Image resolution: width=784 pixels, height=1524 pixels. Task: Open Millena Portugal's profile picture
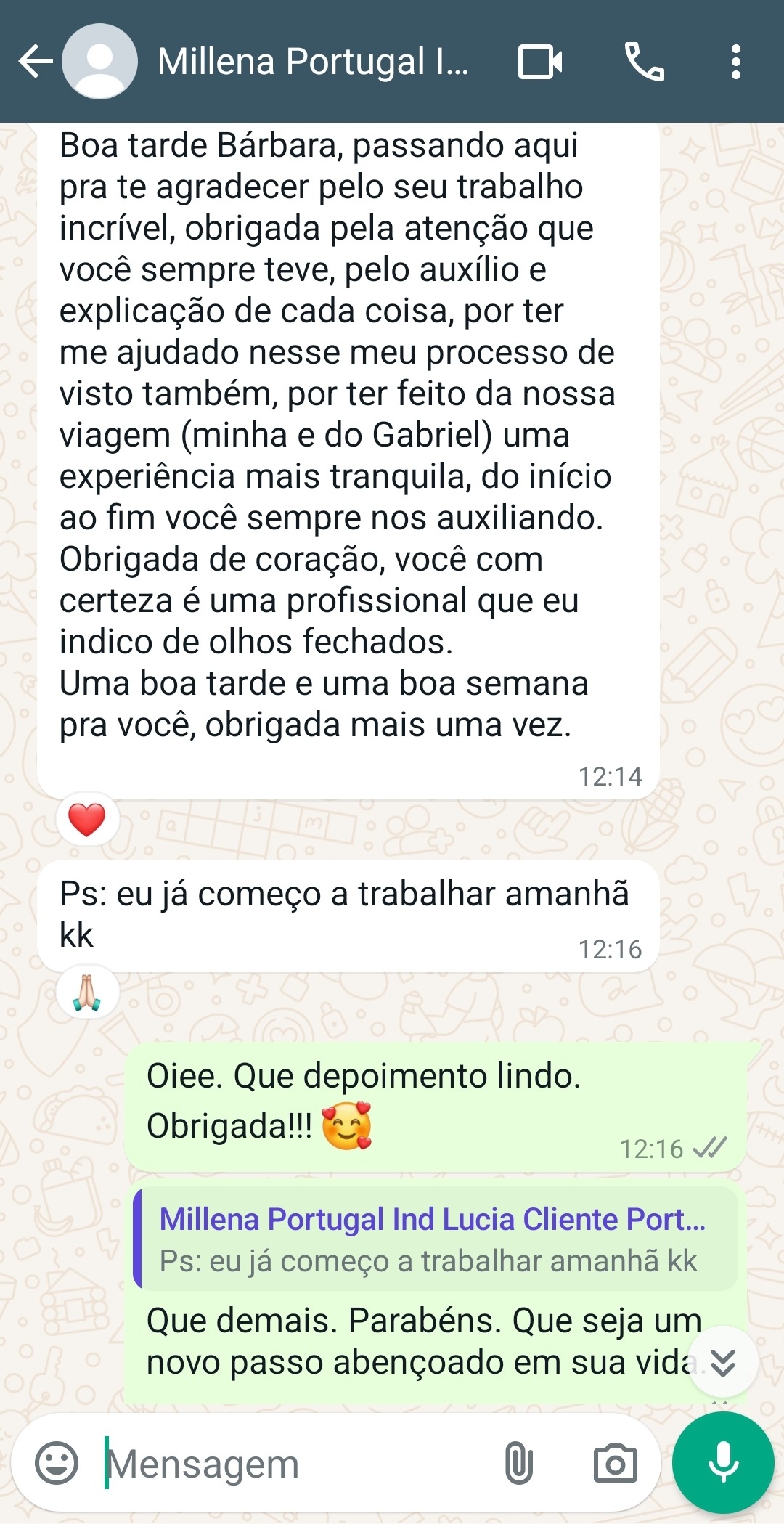click(99, 61)
